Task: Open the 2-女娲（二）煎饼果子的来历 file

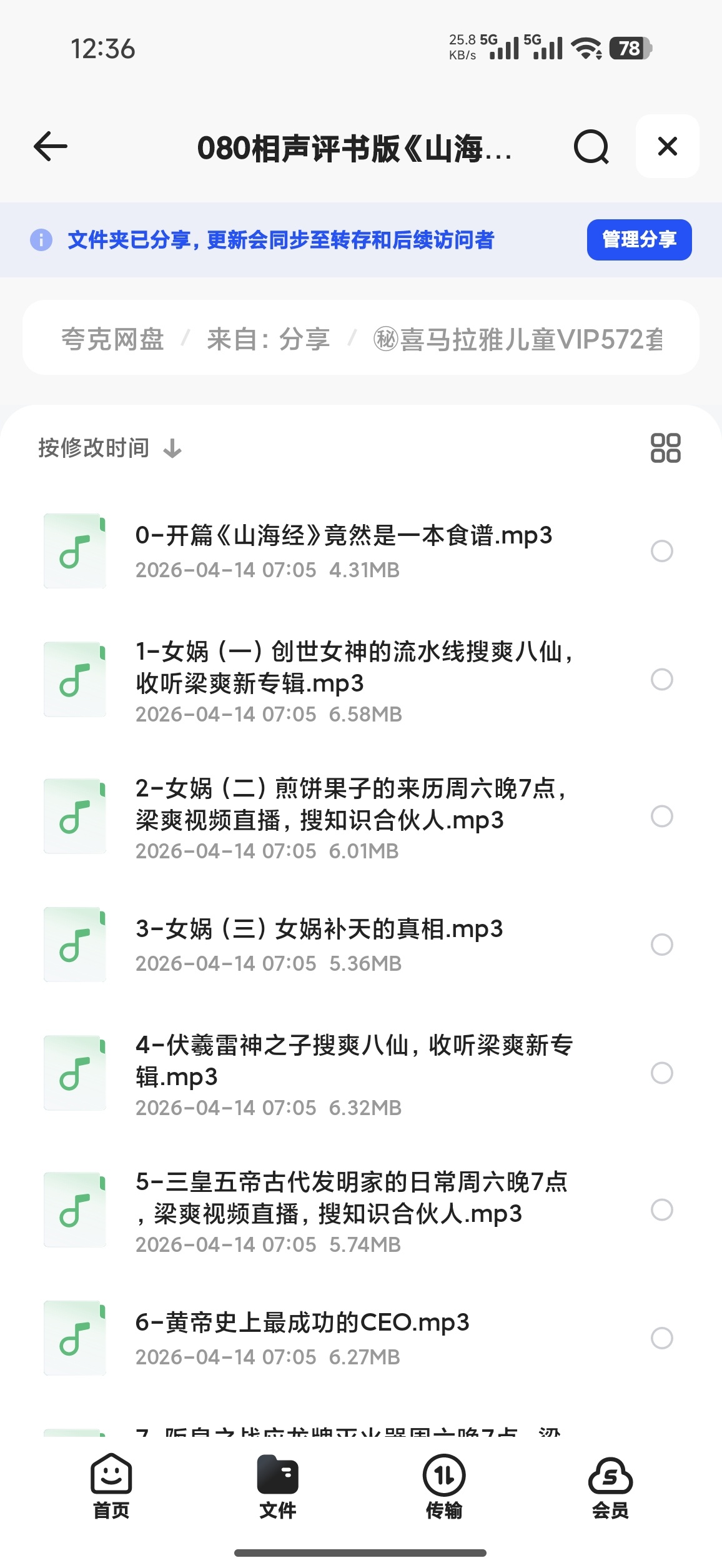Action: (x=344, y=816)
